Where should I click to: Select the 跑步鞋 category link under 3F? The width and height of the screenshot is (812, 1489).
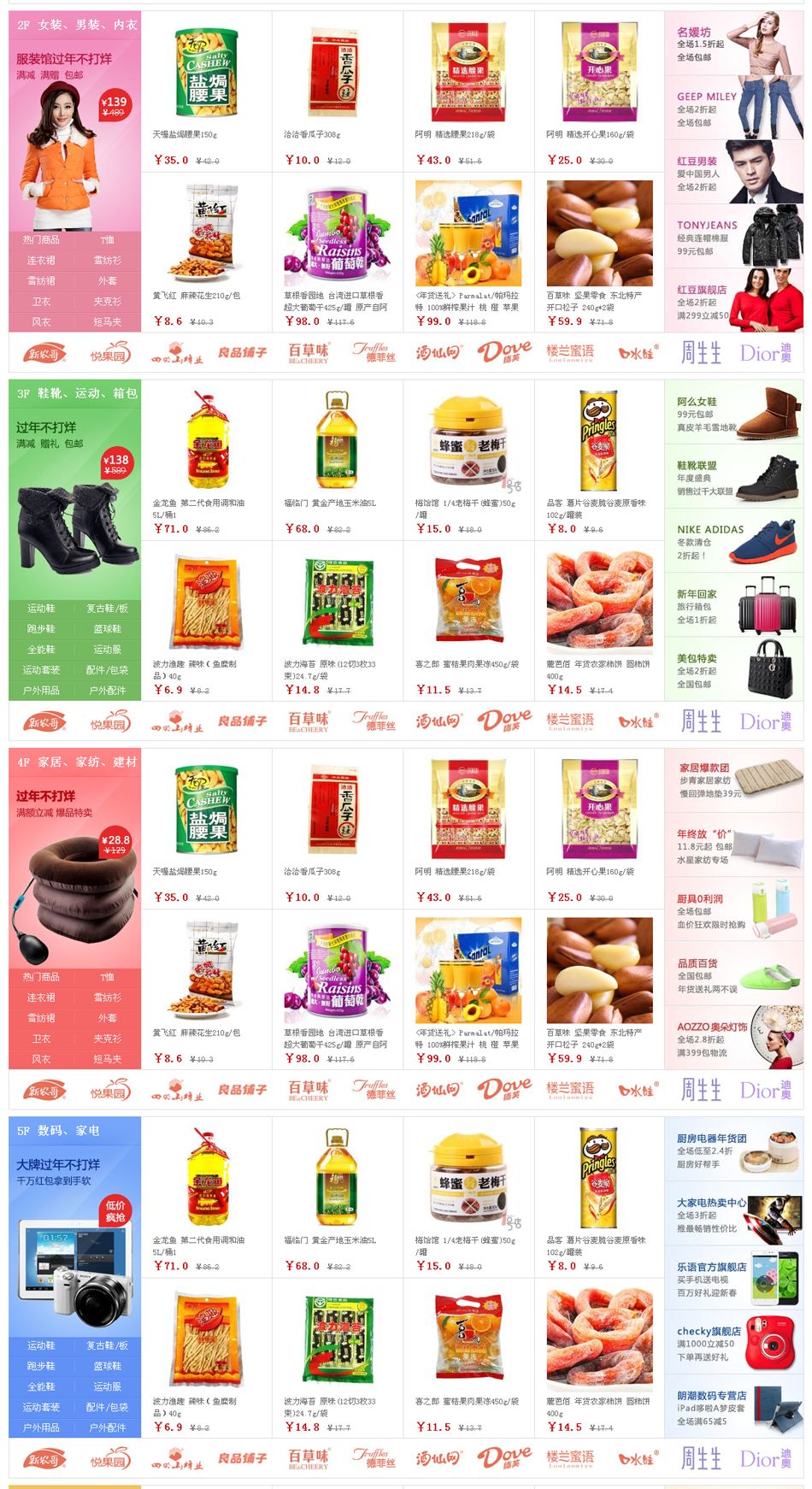pos(41,629)
